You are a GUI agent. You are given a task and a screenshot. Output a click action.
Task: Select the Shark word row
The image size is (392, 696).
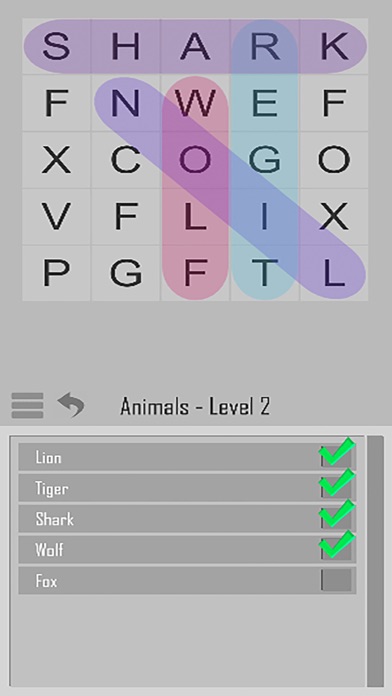point(187,519)
